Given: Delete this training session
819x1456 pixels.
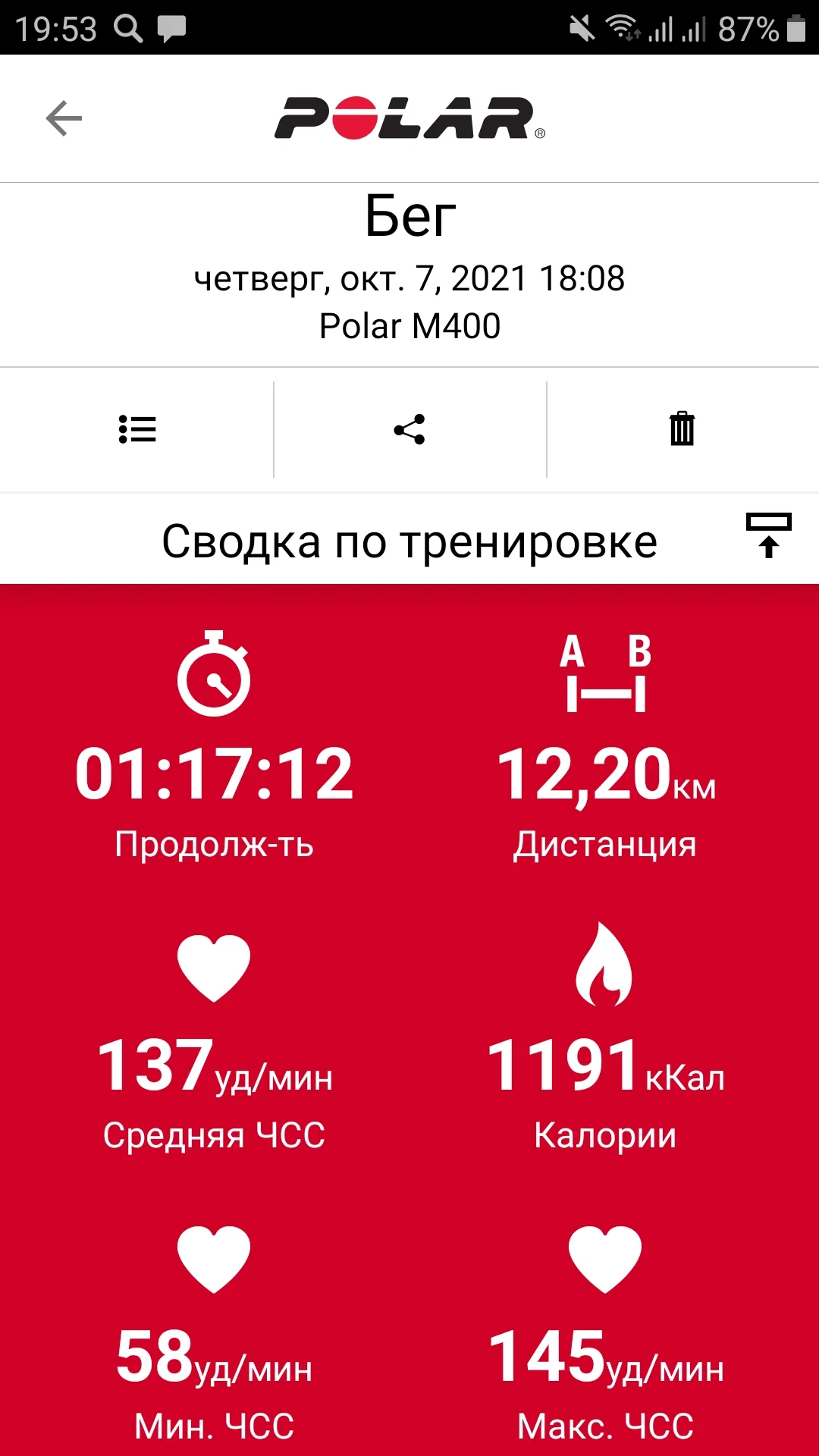Looking at the screenshot, I should (682, 429).
